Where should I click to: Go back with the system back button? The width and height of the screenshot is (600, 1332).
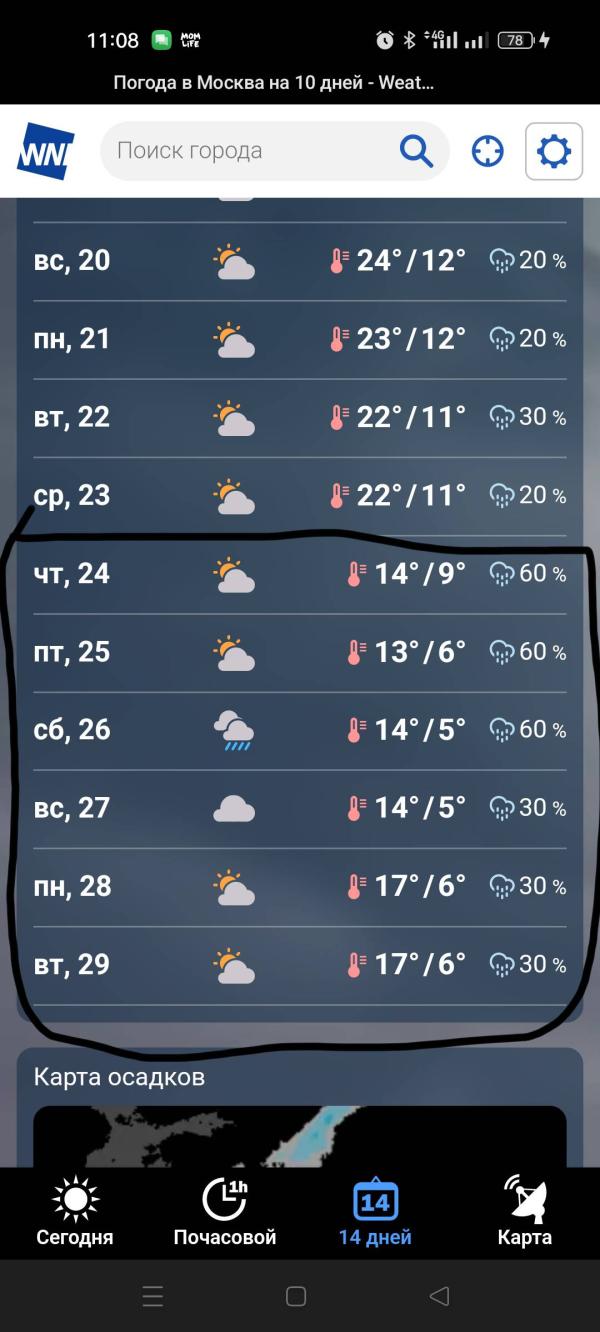pos(439,1296)
